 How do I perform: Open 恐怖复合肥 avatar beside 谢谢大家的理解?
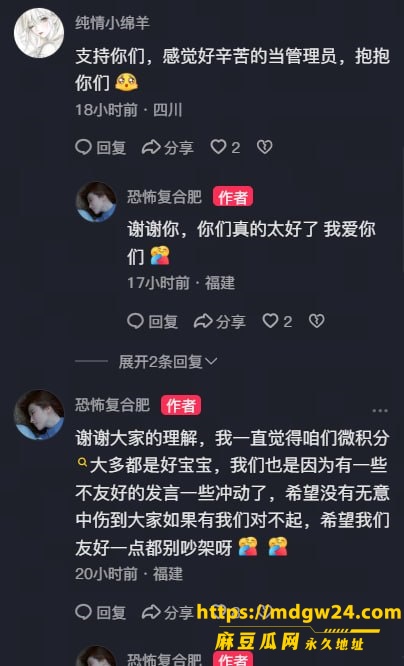click(39, 415)
